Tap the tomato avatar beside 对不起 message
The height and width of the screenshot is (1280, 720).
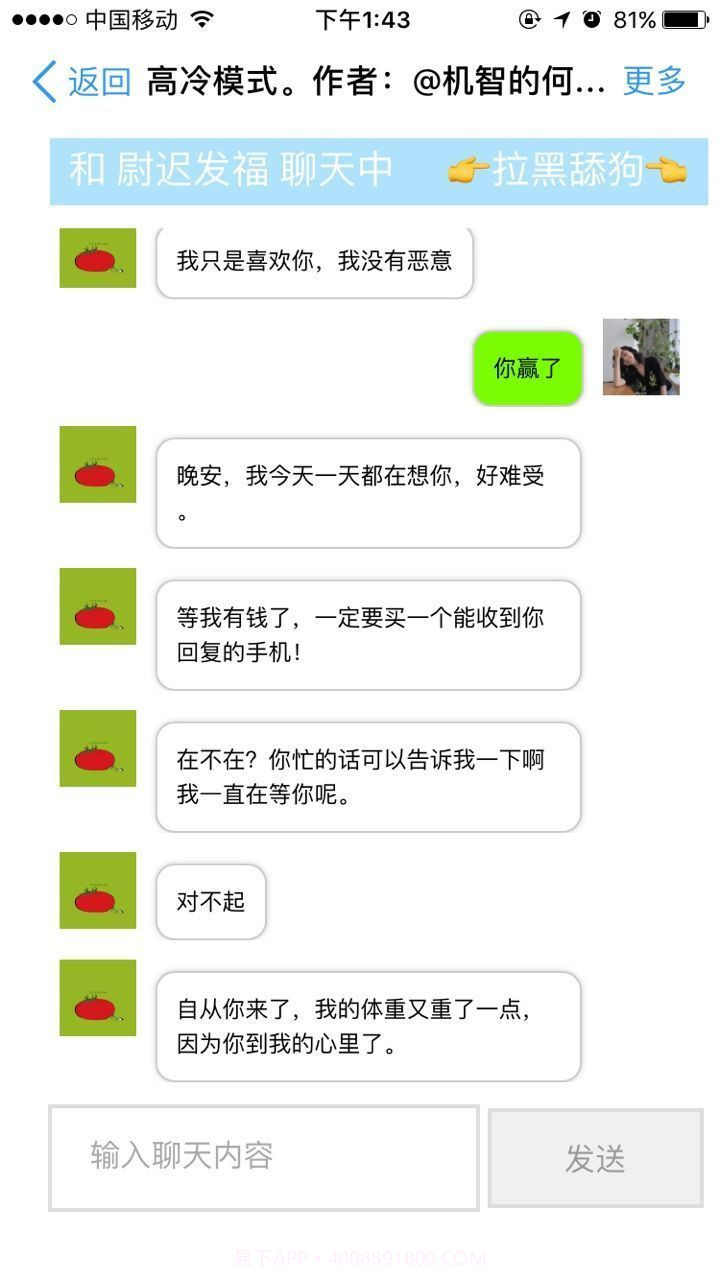click(96, 892)
